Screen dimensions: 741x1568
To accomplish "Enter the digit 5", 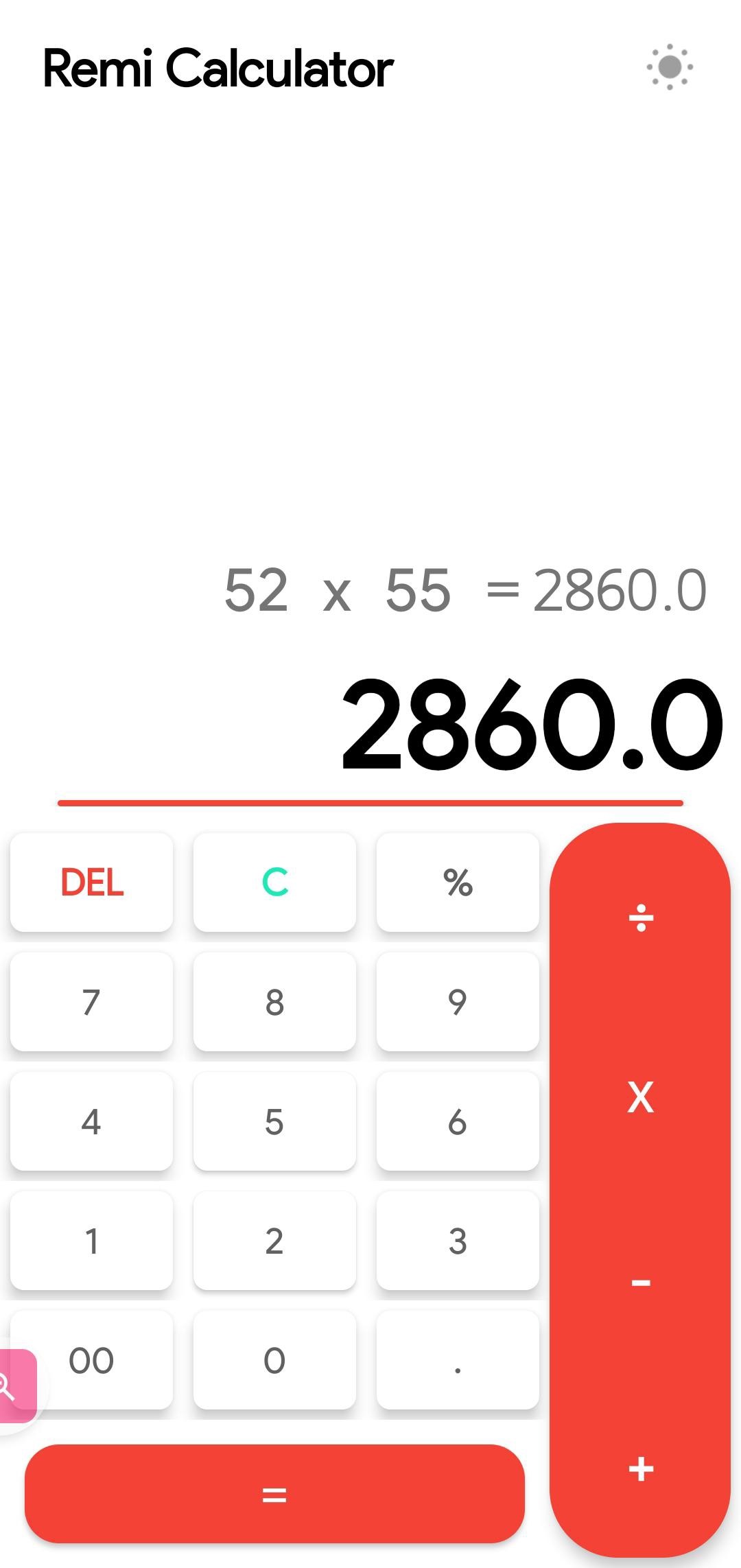I will coord(274,1121).
